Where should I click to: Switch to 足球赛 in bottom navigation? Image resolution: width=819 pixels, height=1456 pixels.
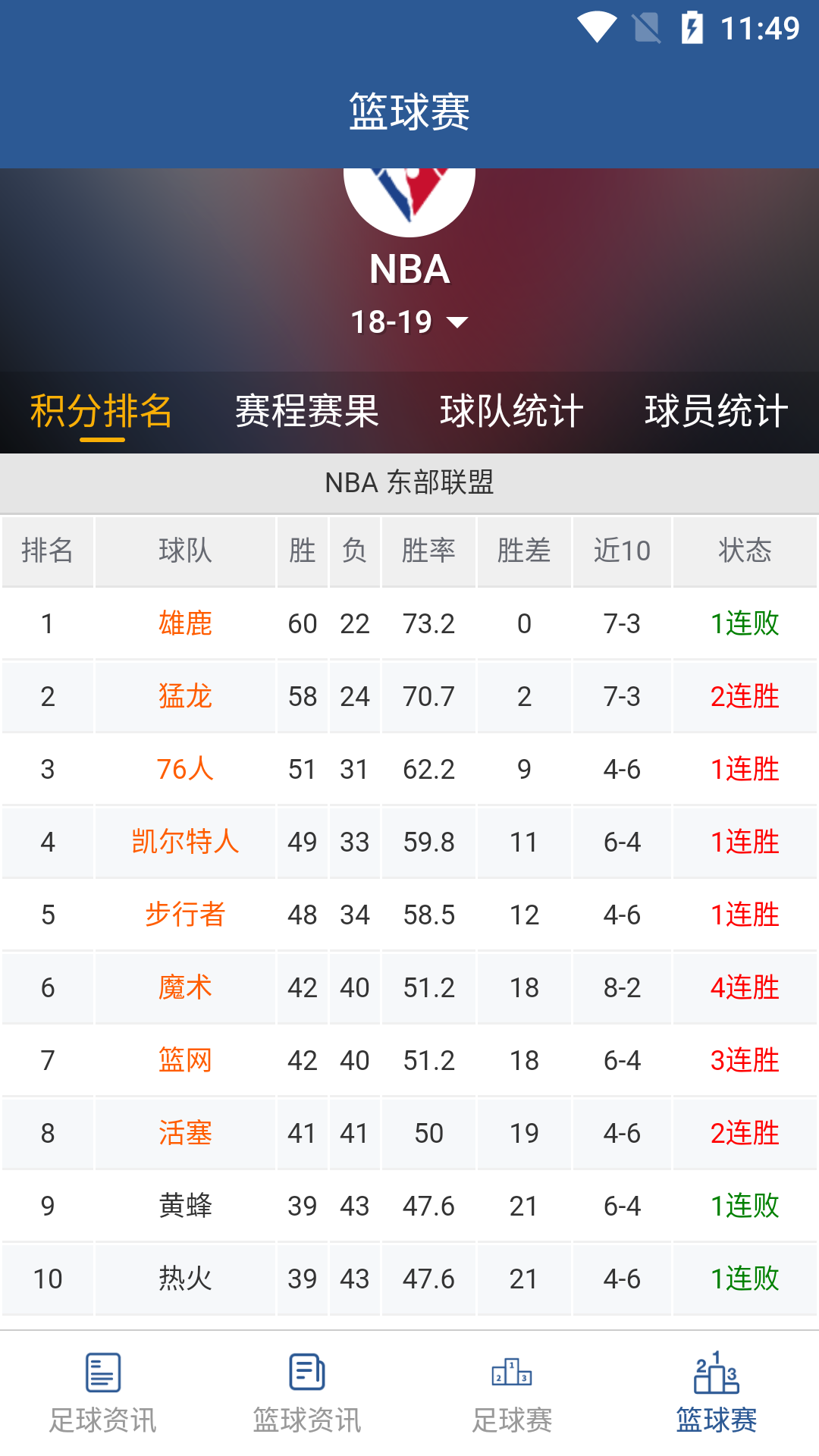[512, 1393]
